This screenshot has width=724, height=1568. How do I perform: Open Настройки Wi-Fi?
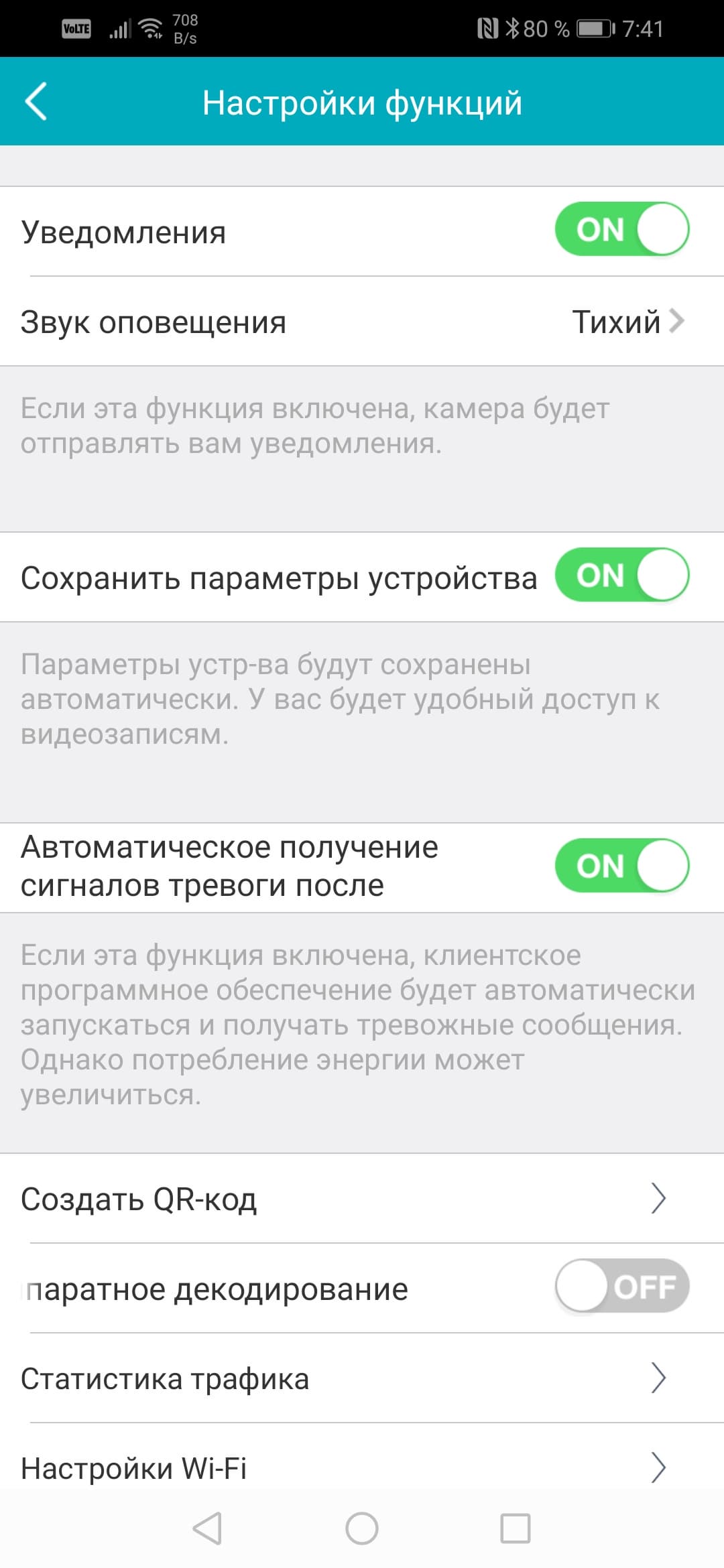click(362, 1467)
